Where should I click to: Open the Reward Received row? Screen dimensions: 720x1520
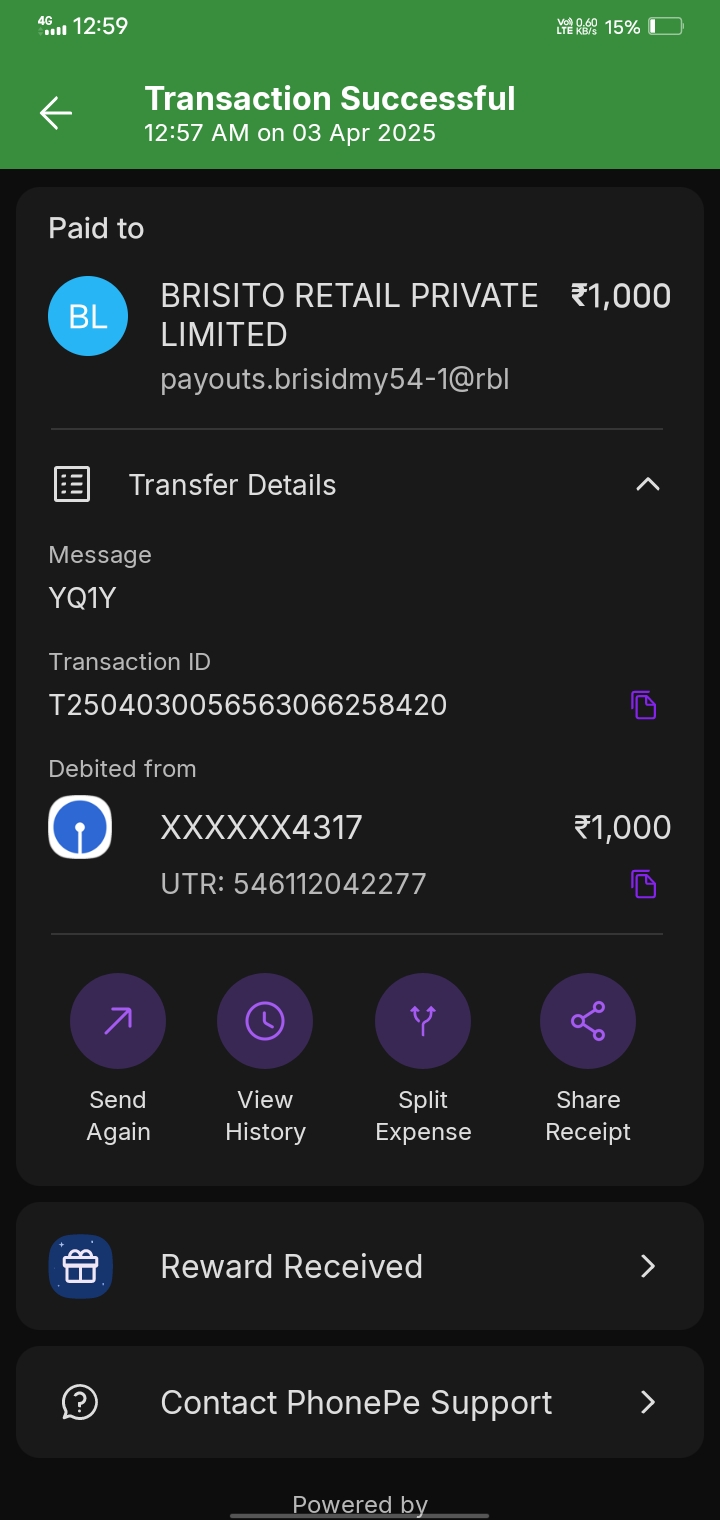[x=360, y=1266]
